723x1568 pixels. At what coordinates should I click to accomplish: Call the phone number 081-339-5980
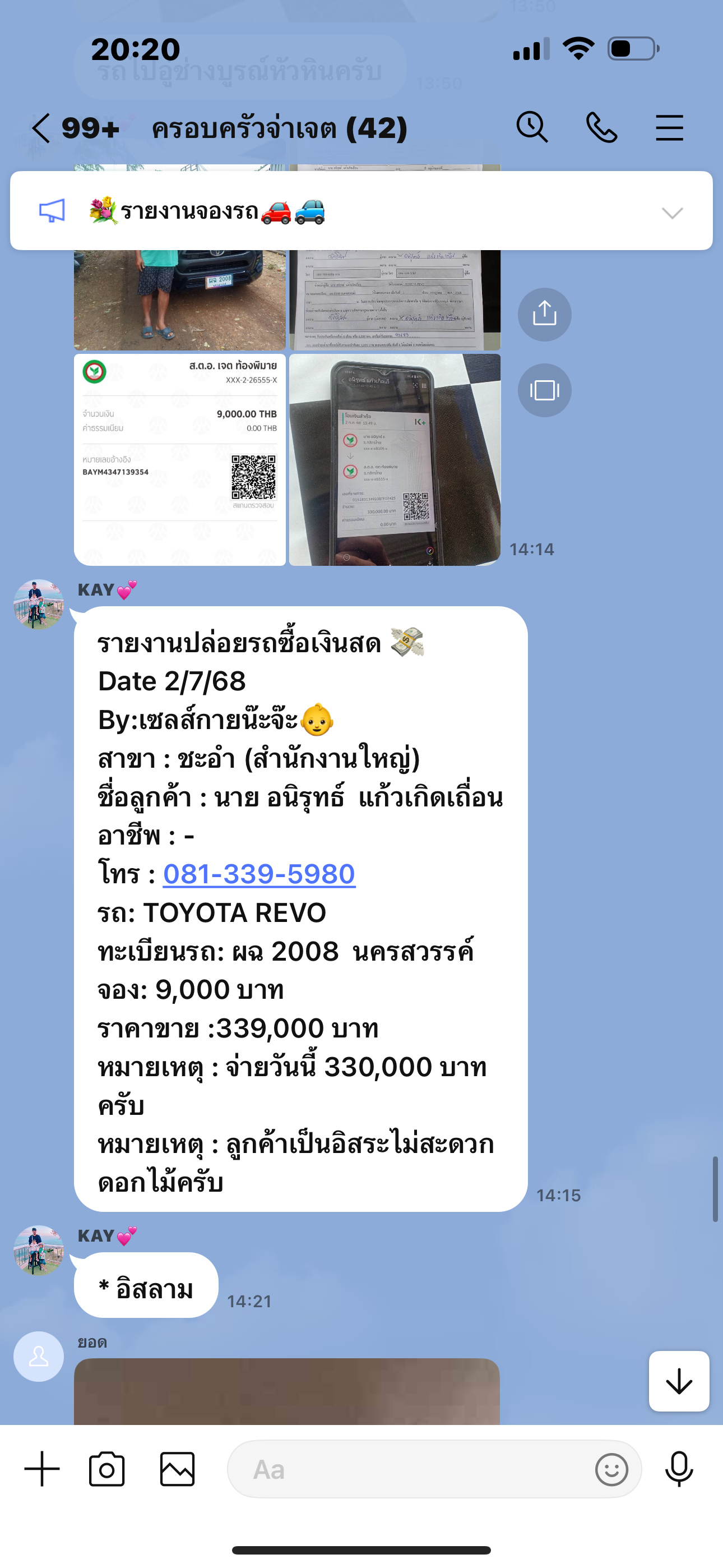tap(258, 874)
